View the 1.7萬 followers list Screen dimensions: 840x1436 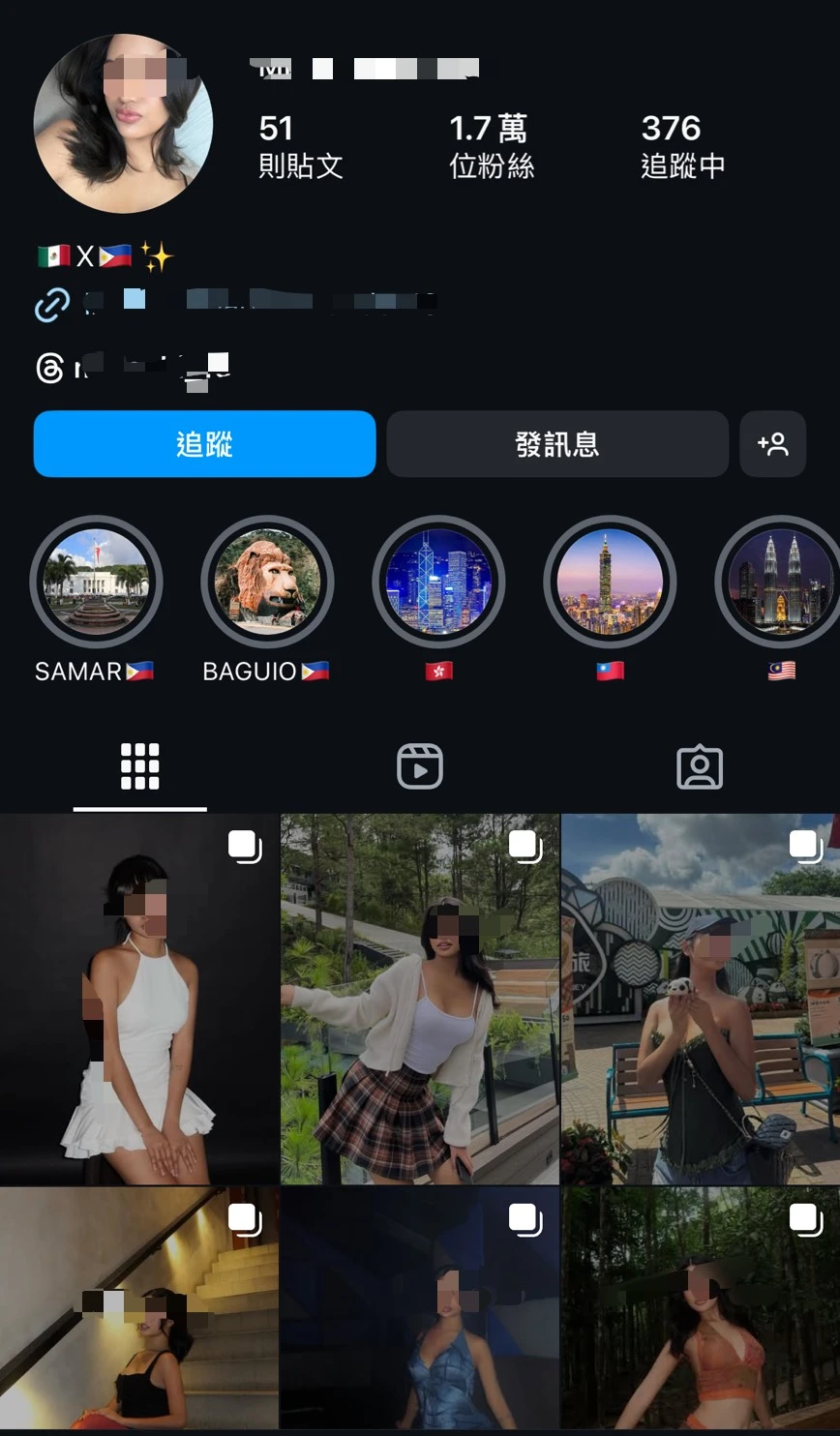[x=491, y=146]
